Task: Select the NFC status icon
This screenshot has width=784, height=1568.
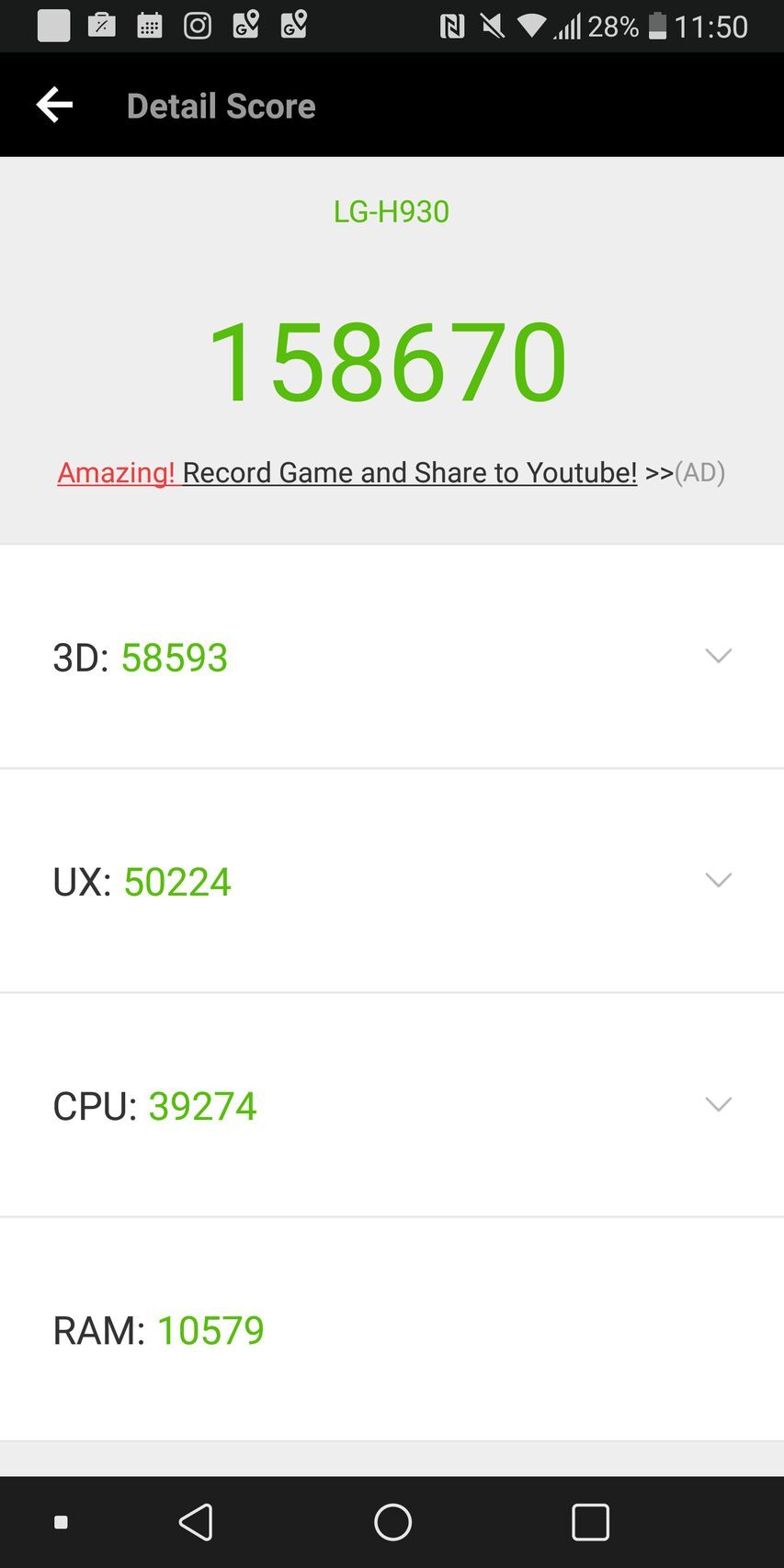Action: pyautogui.click(x=451, y=25)
